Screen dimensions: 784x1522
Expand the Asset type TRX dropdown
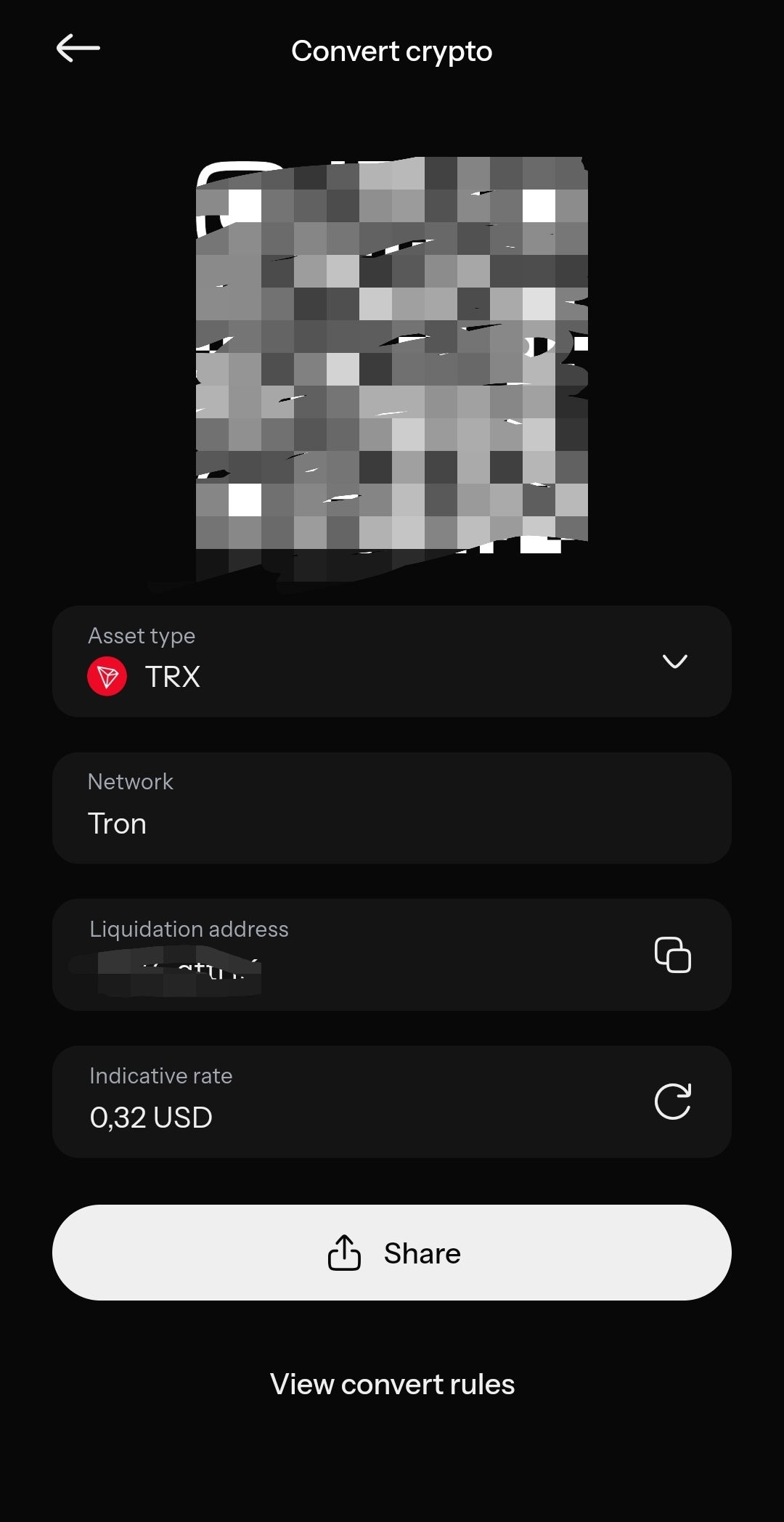(391, 662)
